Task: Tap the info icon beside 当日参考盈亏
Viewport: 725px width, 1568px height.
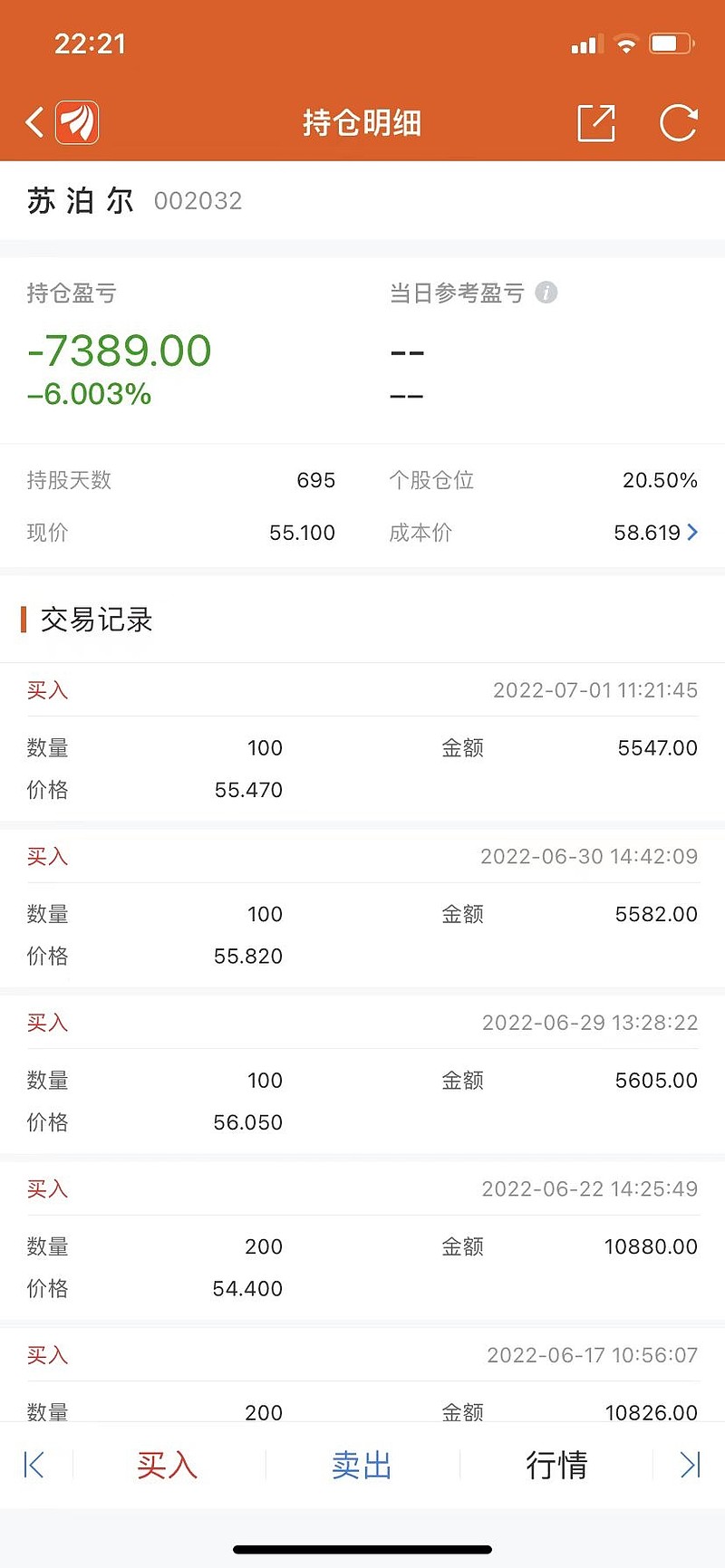Action: tap(546, 293)
